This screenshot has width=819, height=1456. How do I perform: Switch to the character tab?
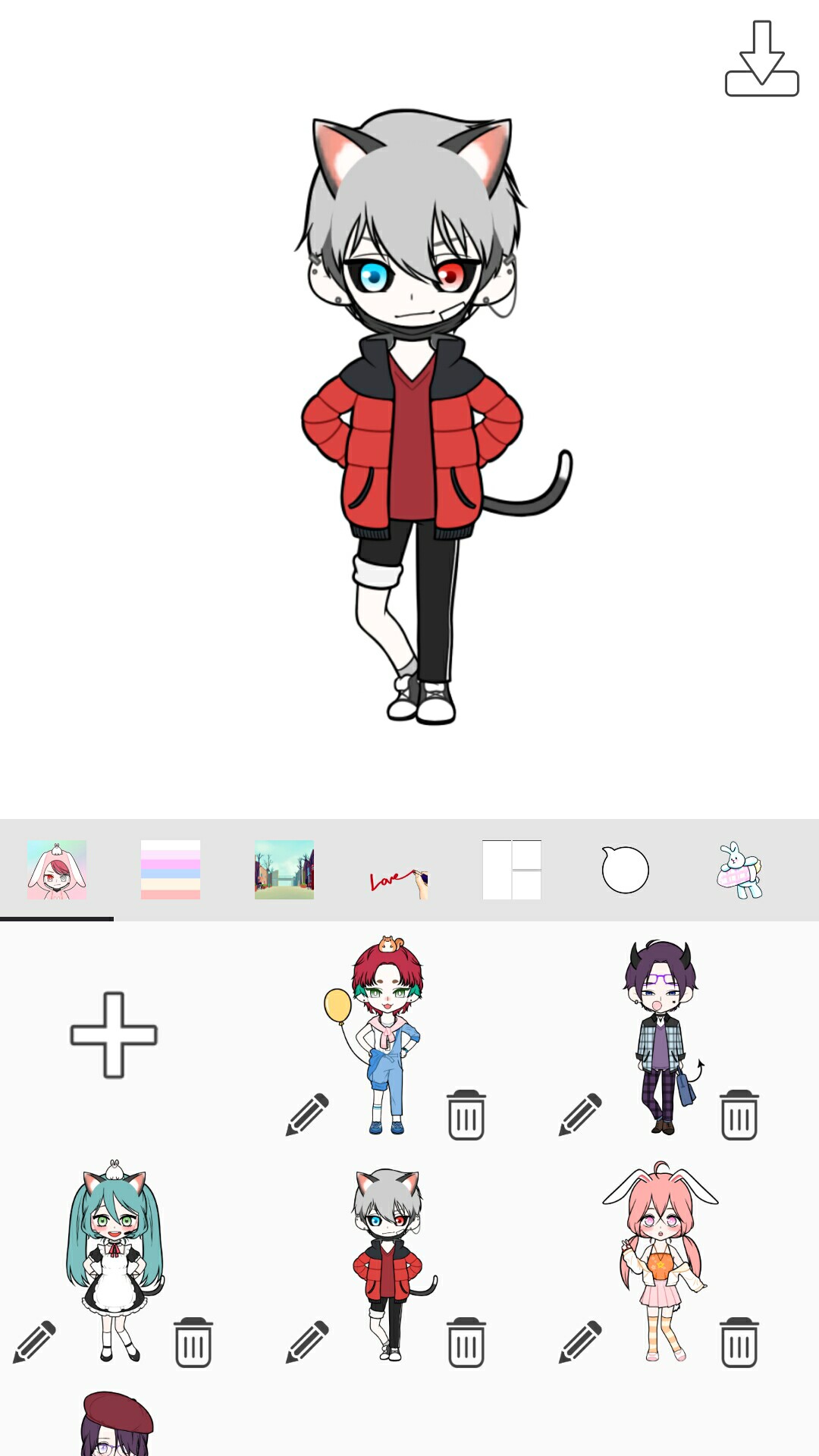coord(57,870)
